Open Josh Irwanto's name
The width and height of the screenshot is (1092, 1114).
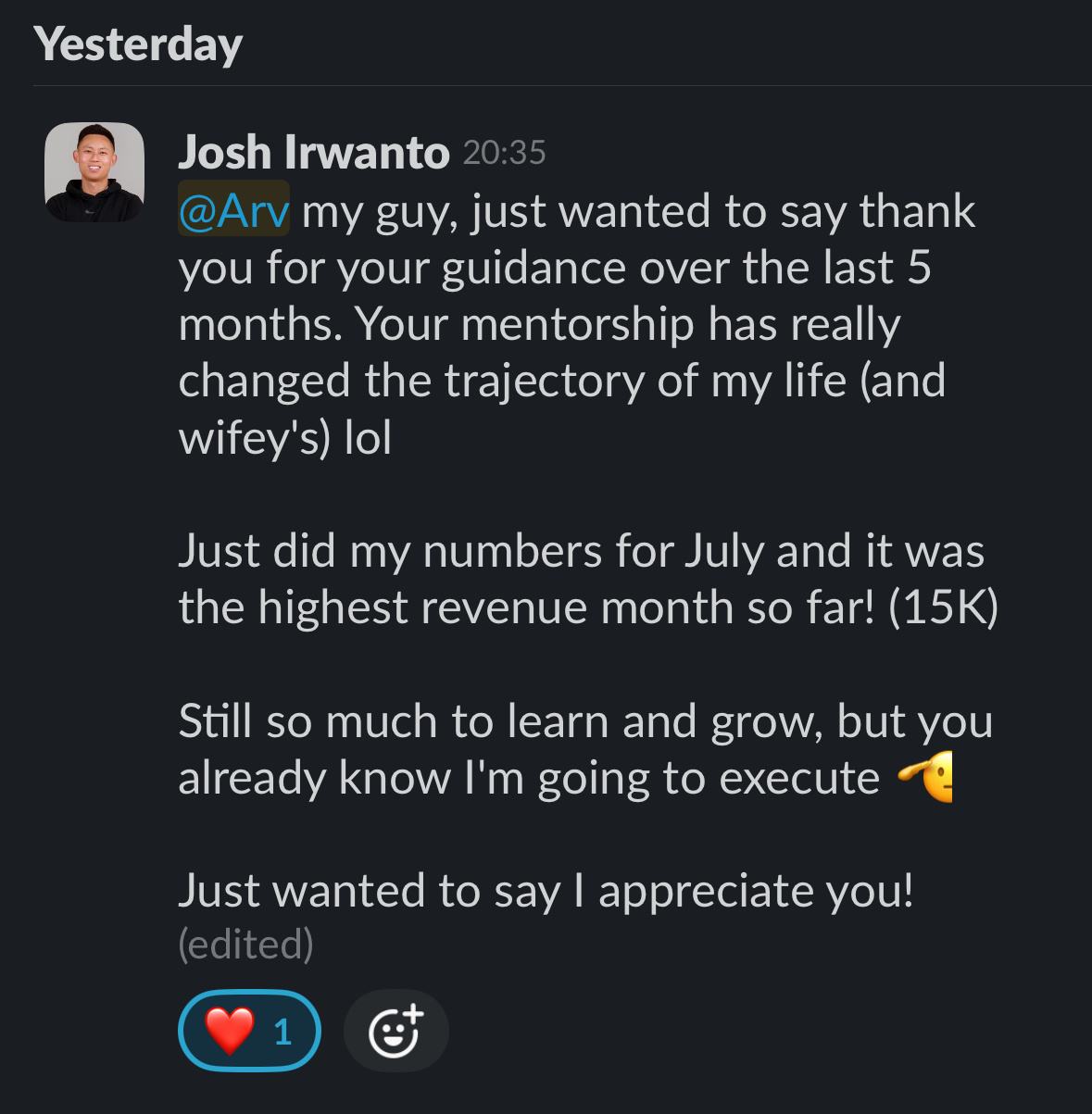click(x=313, y=152)
